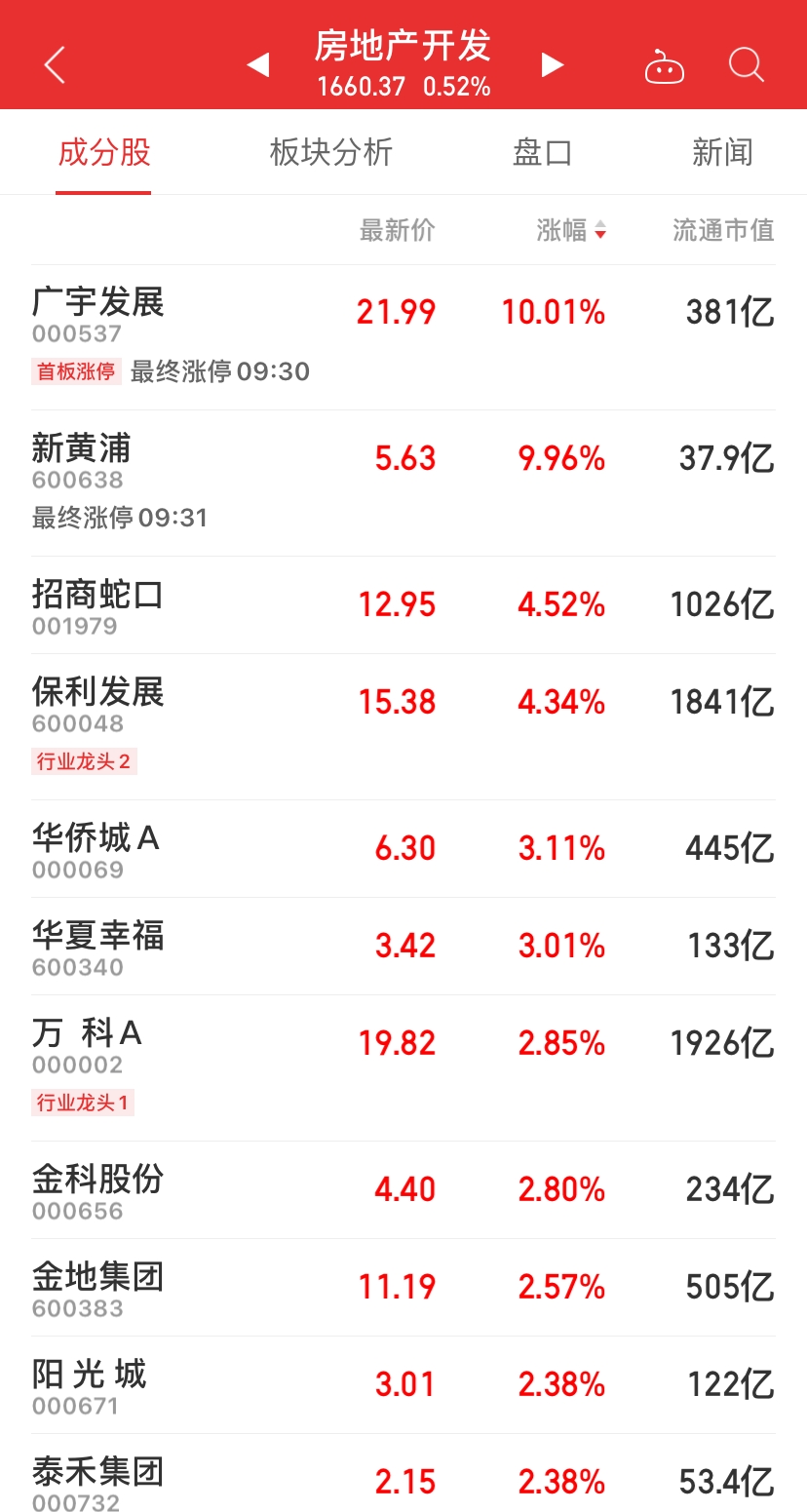Image resolution: width=807 pixels, height=1512 pixels.
Task: Switch to the 板块分析 tab
Action: coord(330,153)
